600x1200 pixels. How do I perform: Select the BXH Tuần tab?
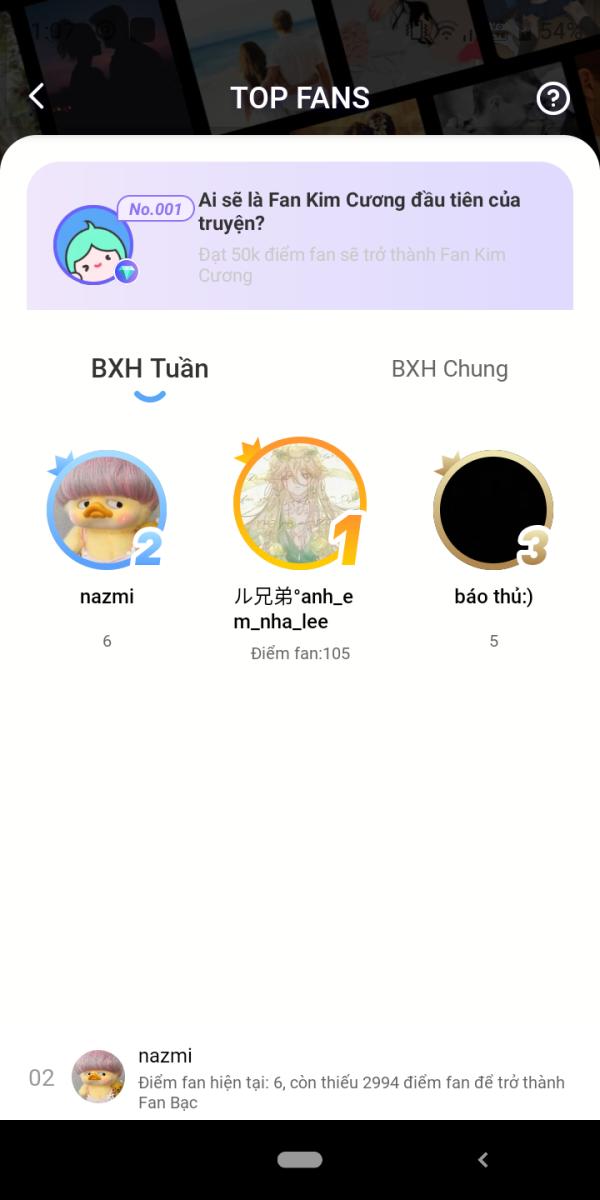[150, 369]
